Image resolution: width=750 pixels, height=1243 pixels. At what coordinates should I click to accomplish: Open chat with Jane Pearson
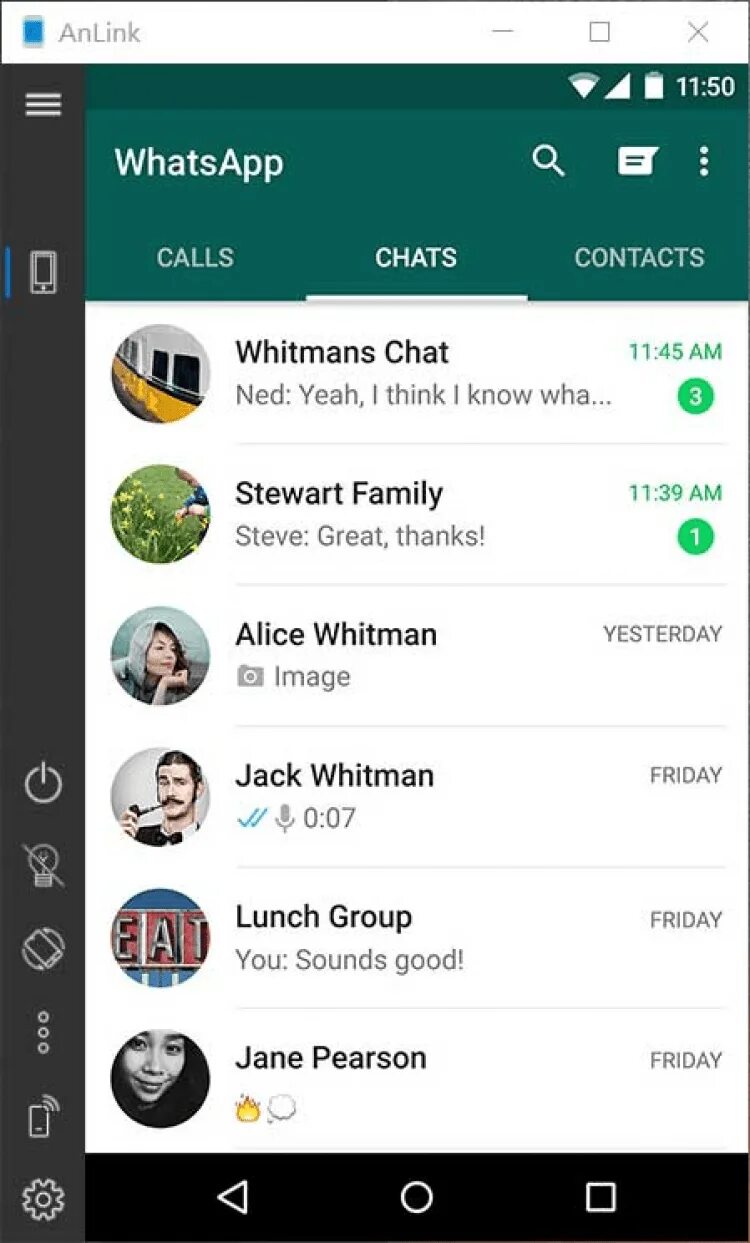[x=420, y=1078]
